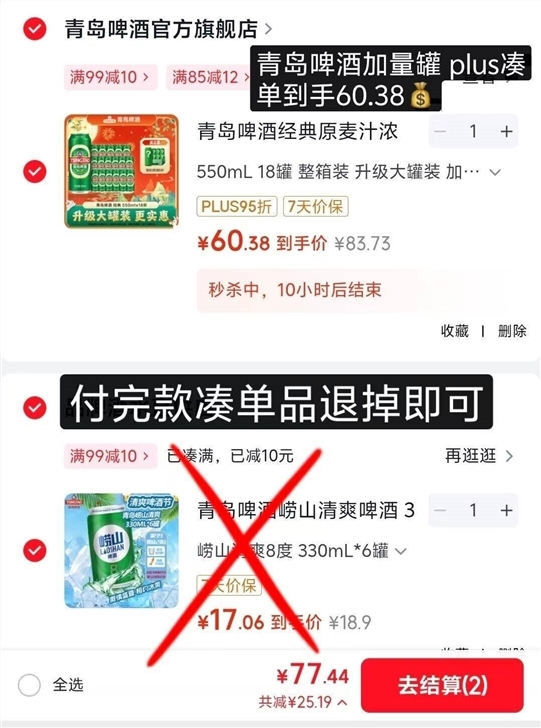Tap 删除 to remove the 青岛啤酒经典 item
541x728 pixels.
point(512,331)
